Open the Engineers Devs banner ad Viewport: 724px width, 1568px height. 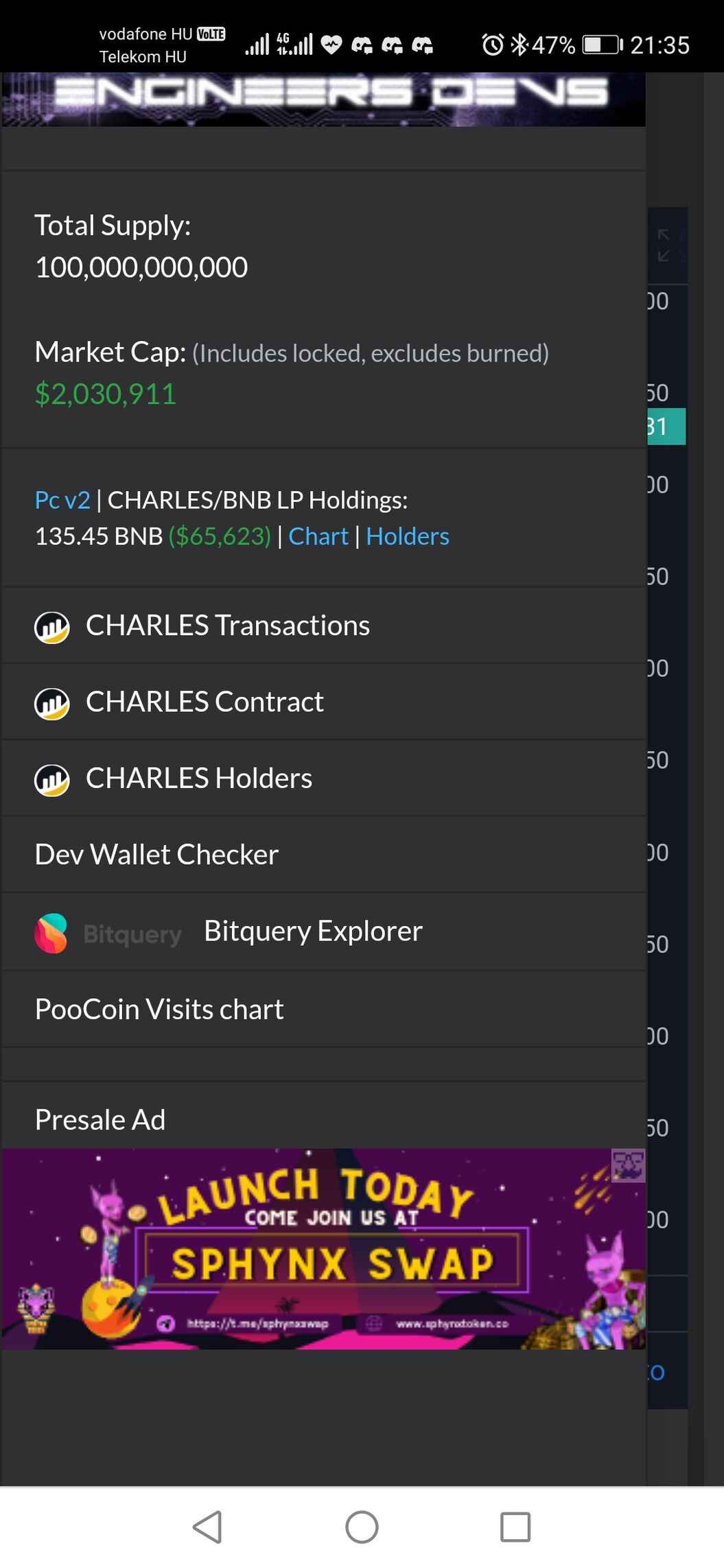tap(323, 98)
